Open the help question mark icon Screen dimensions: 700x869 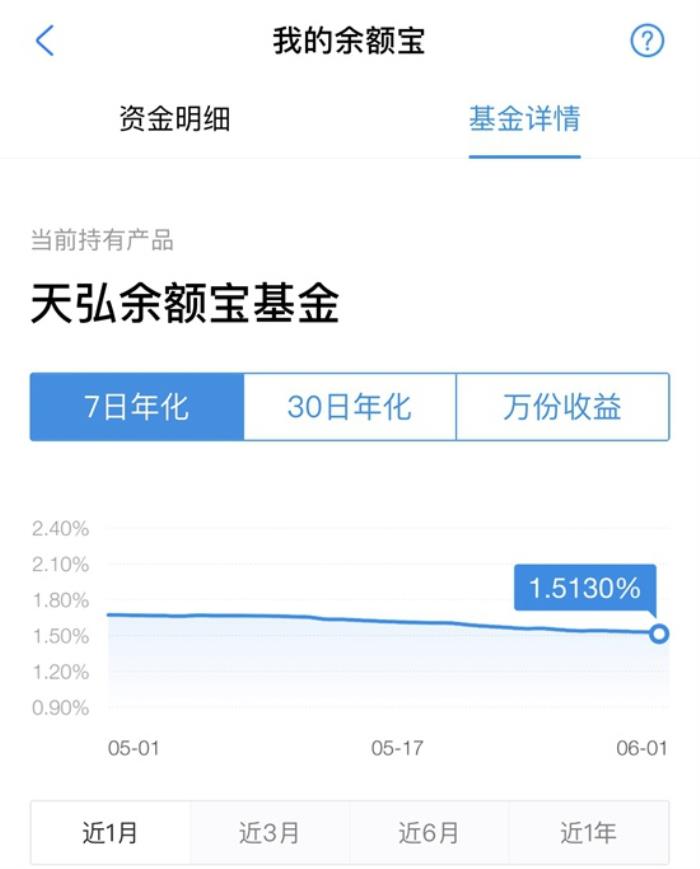pyautogui.click(x=647, y=41)
